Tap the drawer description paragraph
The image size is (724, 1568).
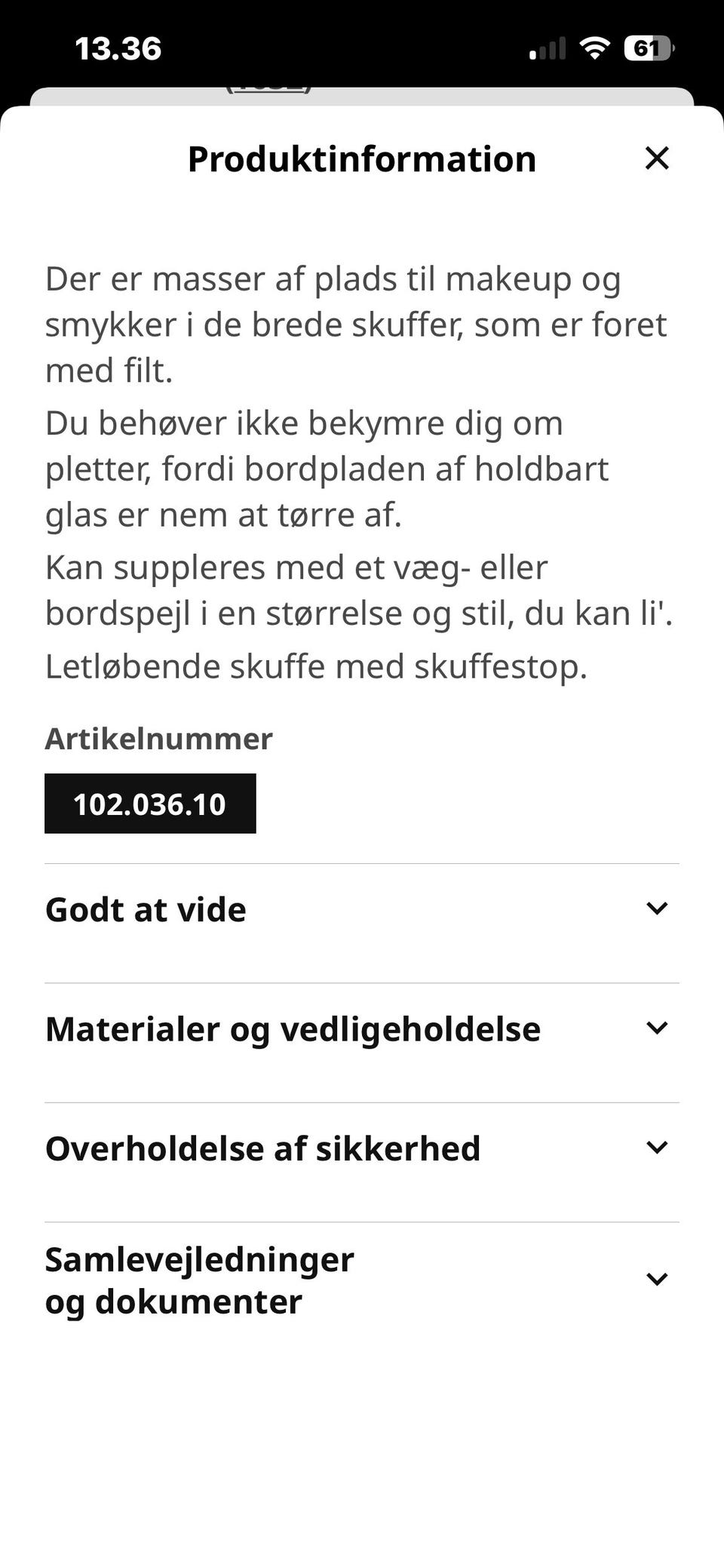point(354,324)
